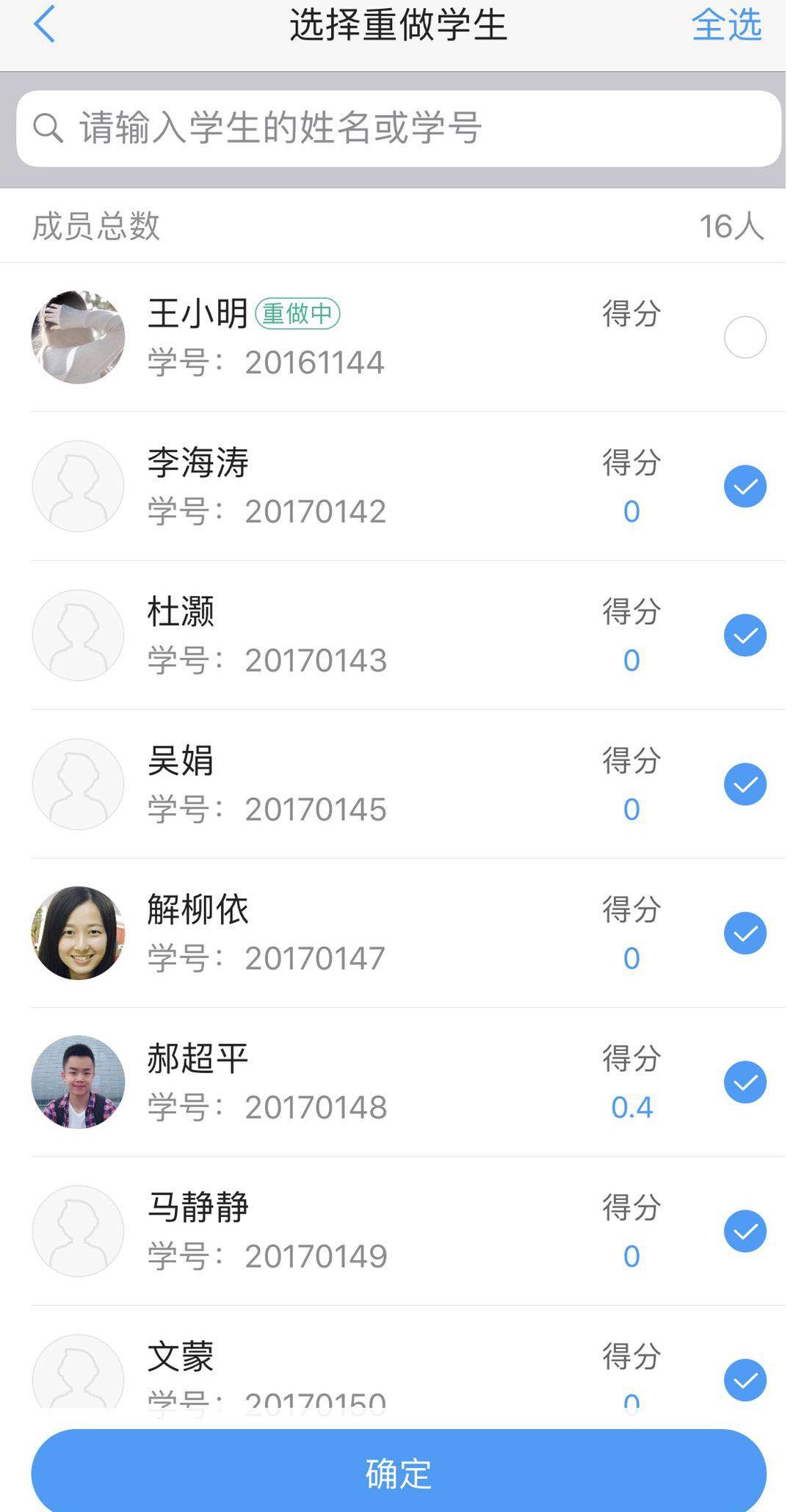Remove 解柳依 from the selection

tap(745, 934)
